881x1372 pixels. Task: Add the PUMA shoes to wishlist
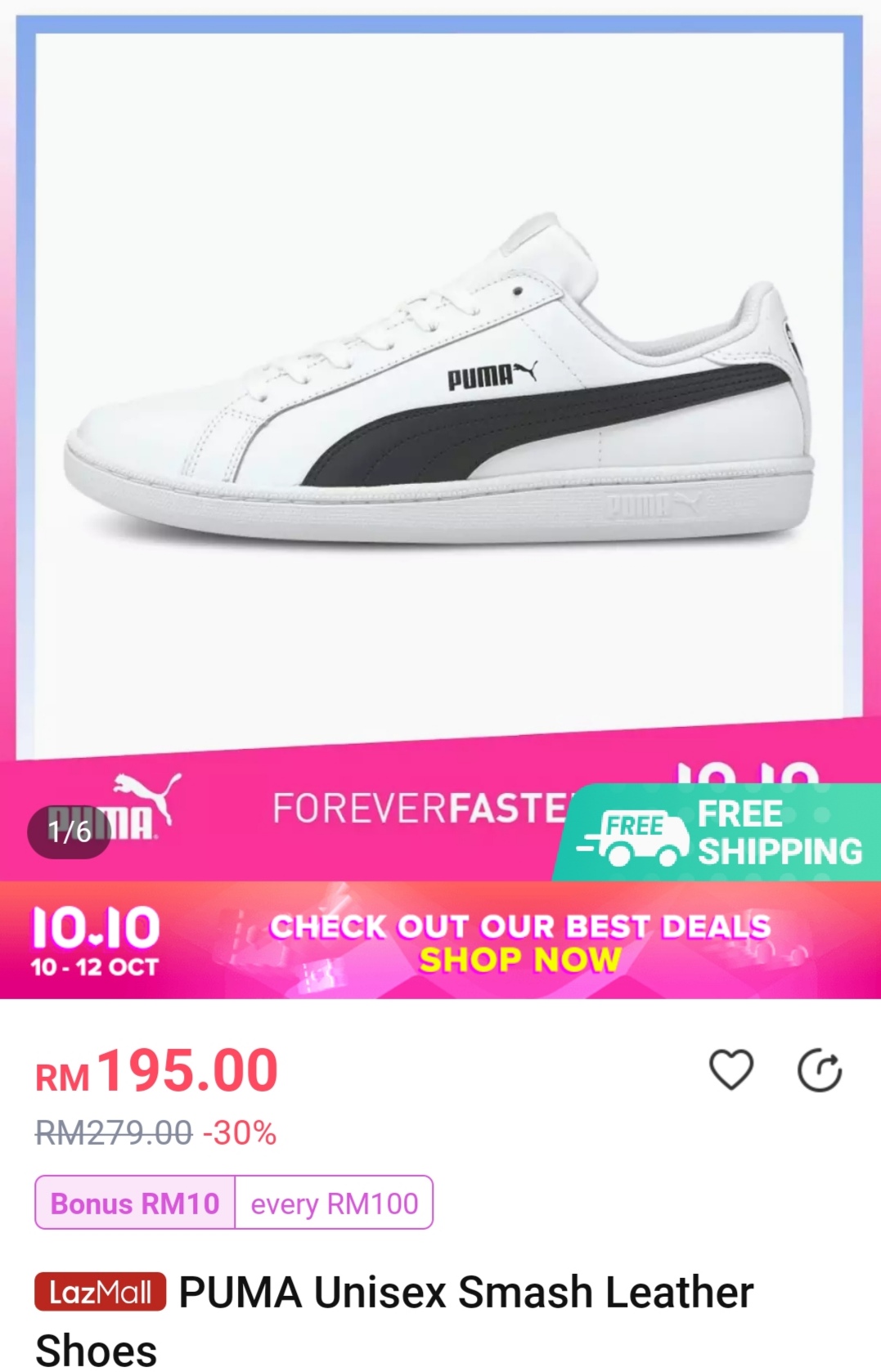click(730, 1070)
